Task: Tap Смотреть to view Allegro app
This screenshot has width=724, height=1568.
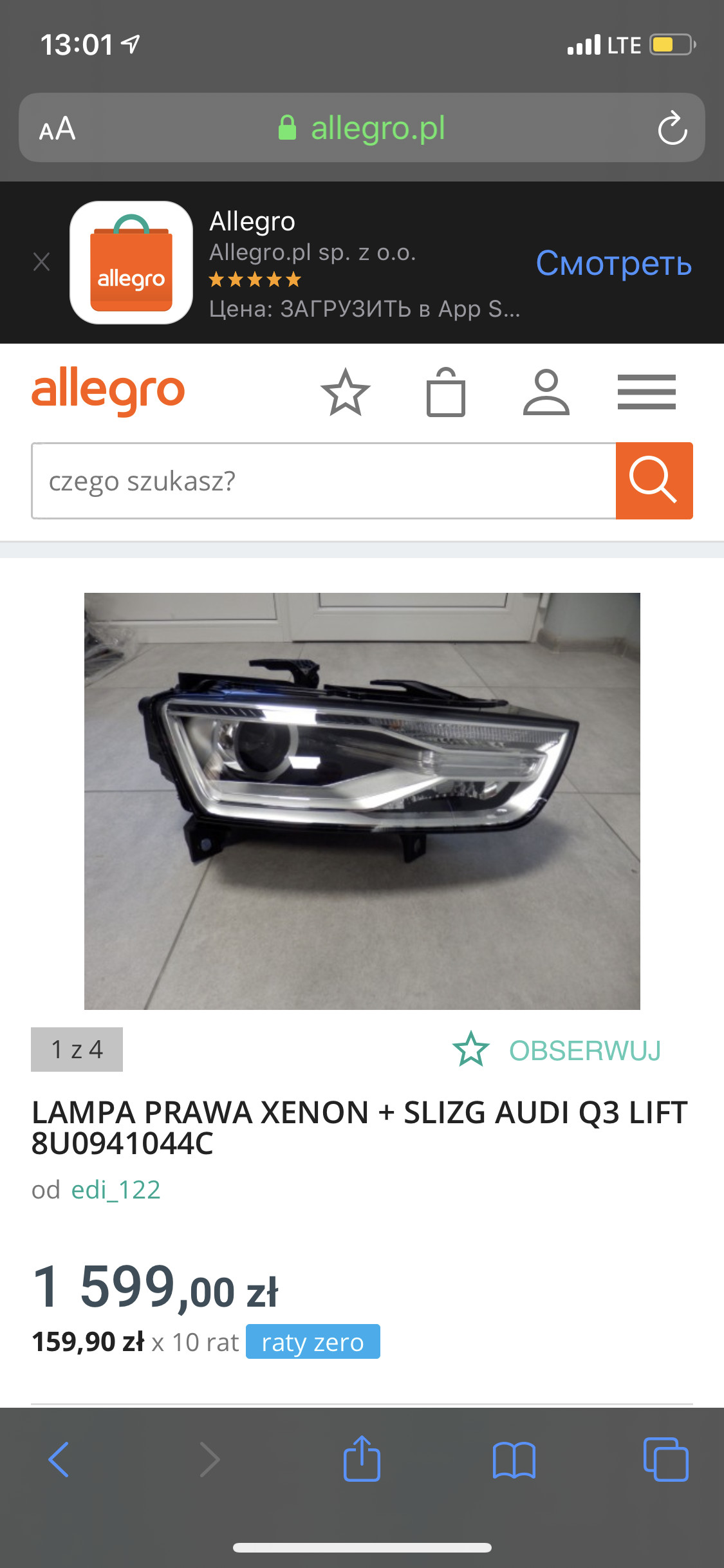Action: (613, 263)
